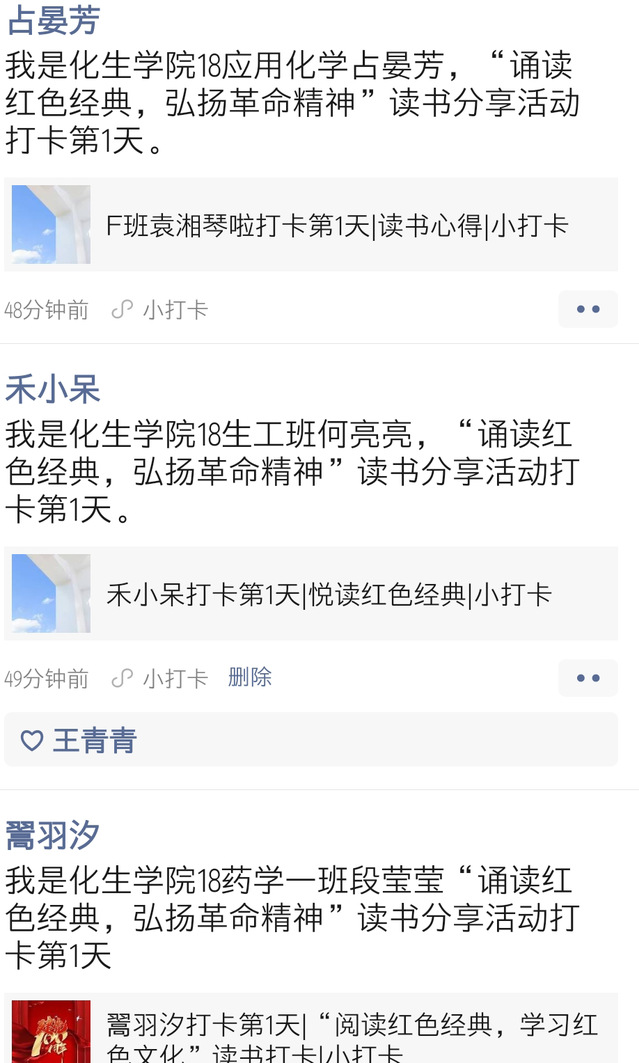This screenshot has height=1063, width=639.
Task: Open like/comment menu on 占晏芳's post
Action: 588,310
